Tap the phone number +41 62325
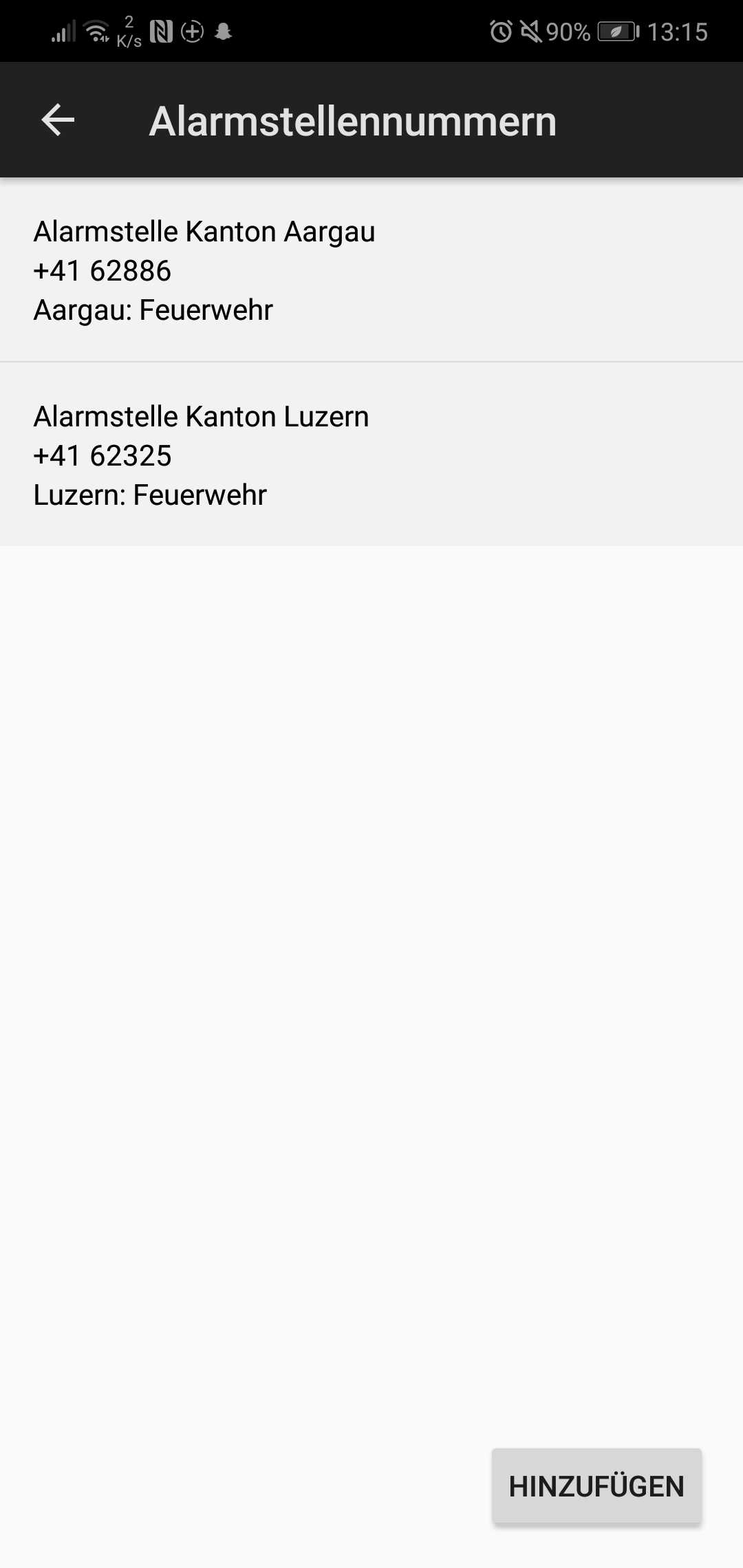Viewport: 743px width, 1568px height. coord(103,455)
